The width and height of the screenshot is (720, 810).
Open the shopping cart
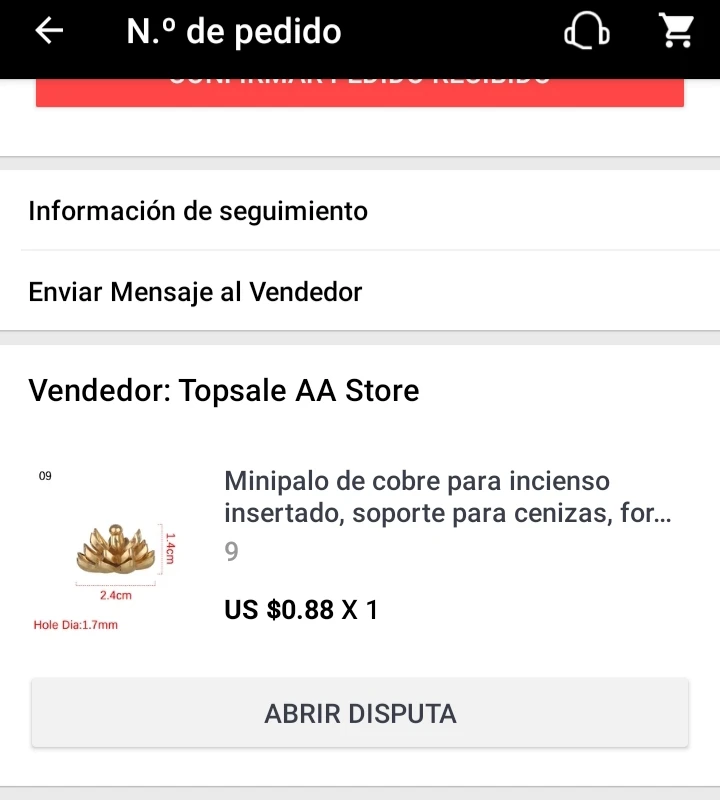tap(677, 32)
